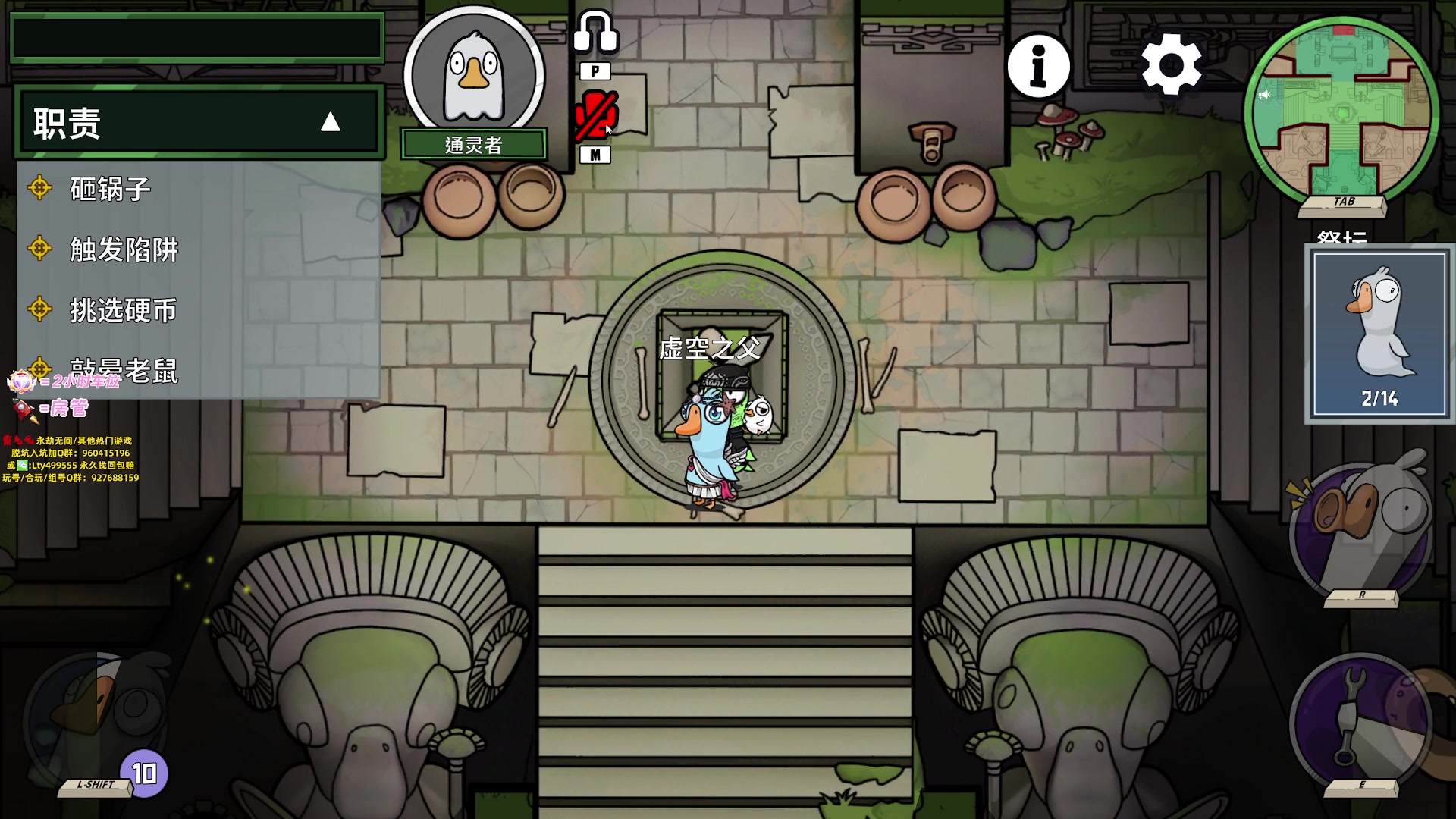
Task: Tap the 通灵者 role avatar
Action: [x=474, y=76]
